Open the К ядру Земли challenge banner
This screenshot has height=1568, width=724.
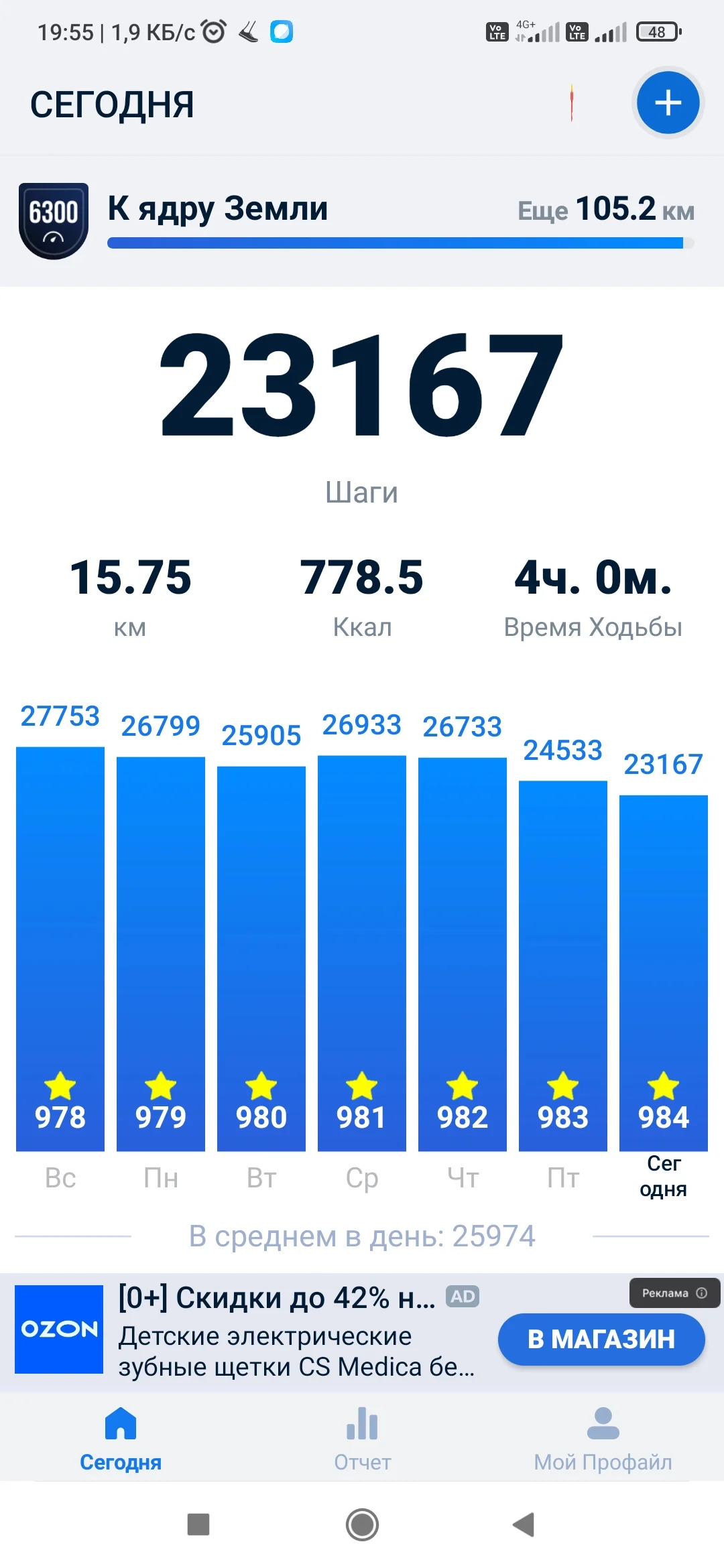[362, 221]
